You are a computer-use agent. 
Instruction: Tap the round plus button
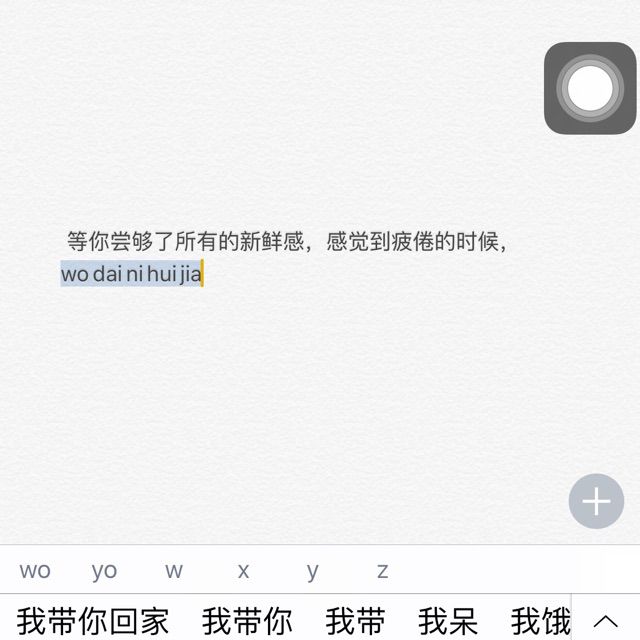pyautogui.click(x=596, y=501)
